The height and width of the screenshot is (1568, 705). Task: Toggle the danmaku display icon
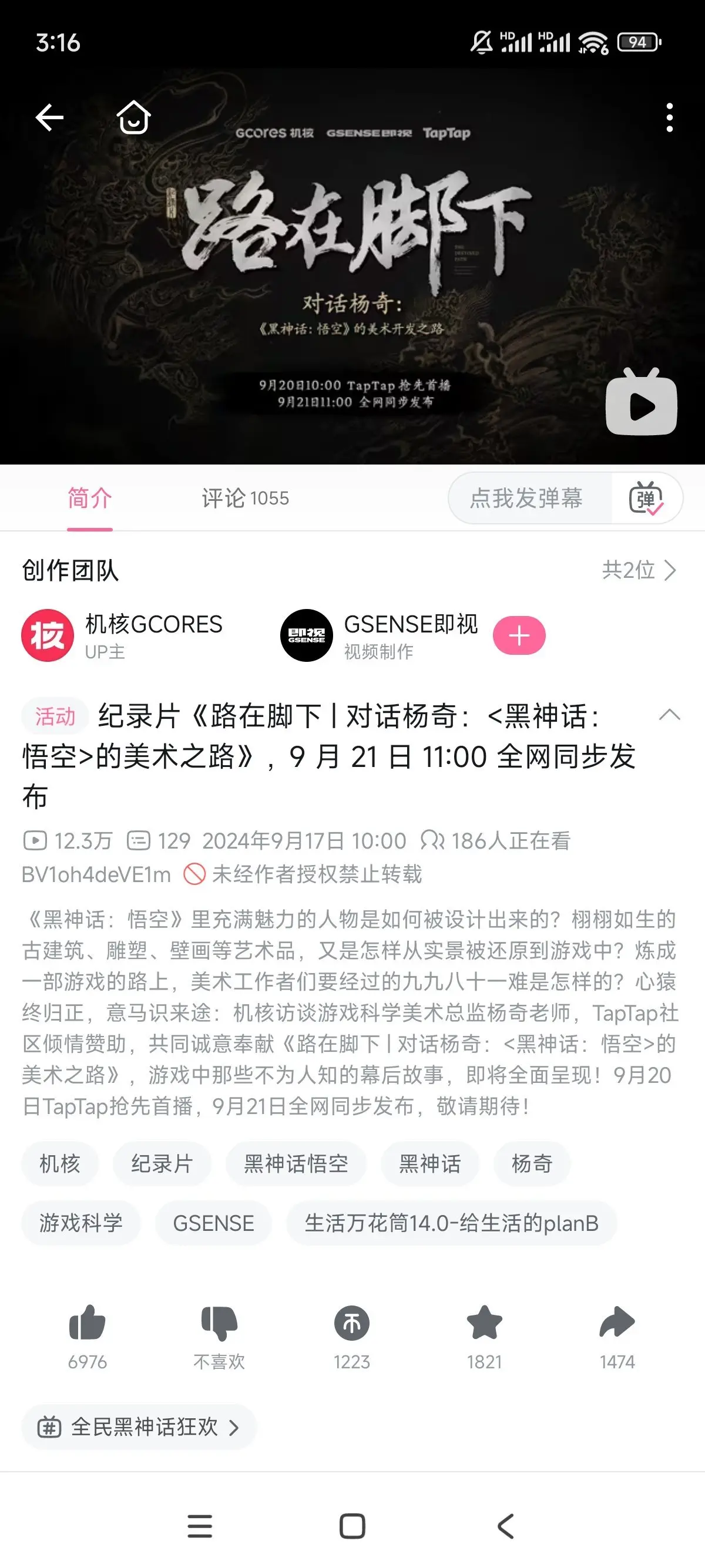pyautogui.click(x=646, y=498)
